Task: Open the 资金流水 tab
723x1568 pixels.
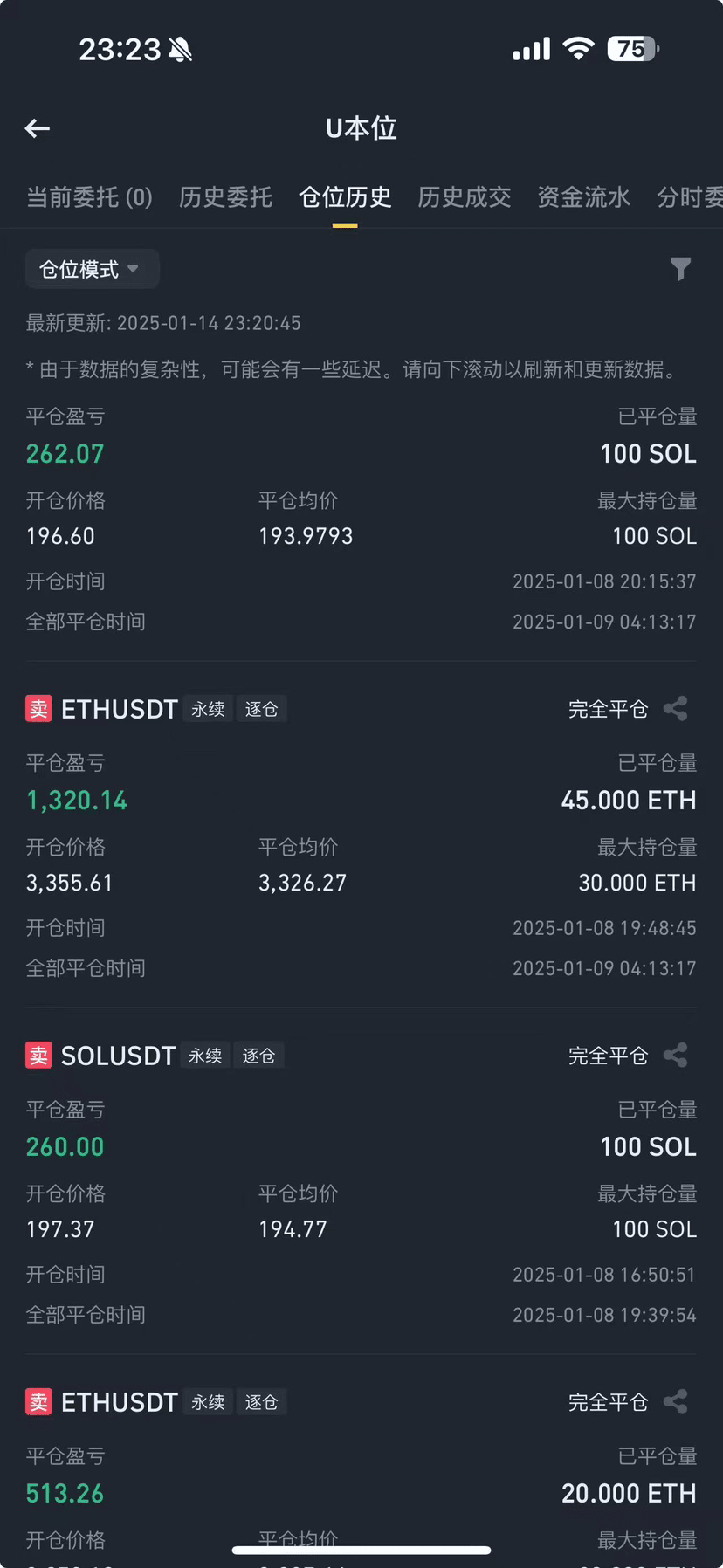Action: pos(583,197)
